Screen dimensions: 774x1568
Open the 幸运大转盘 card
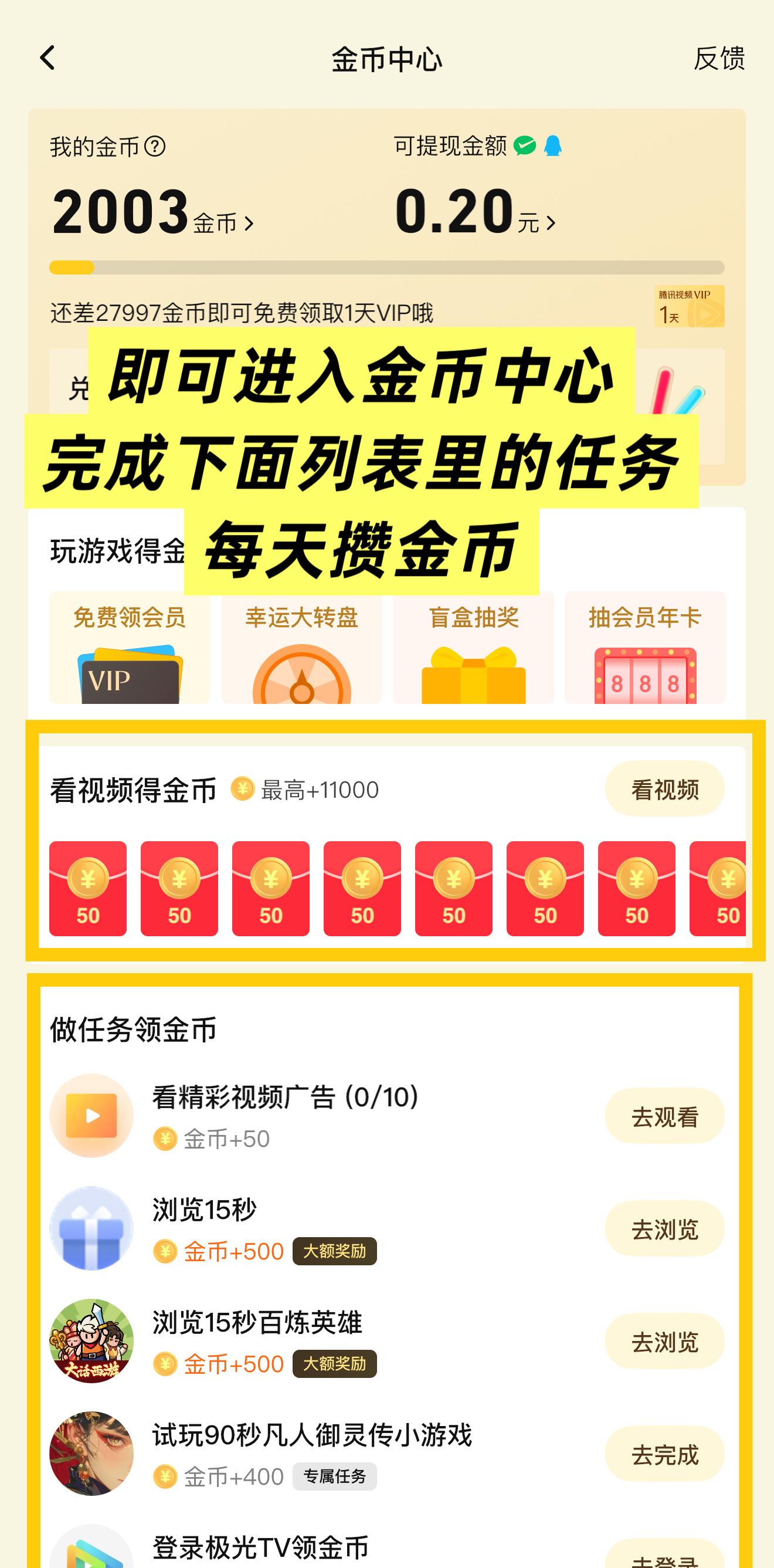click(x=302, y=648)
